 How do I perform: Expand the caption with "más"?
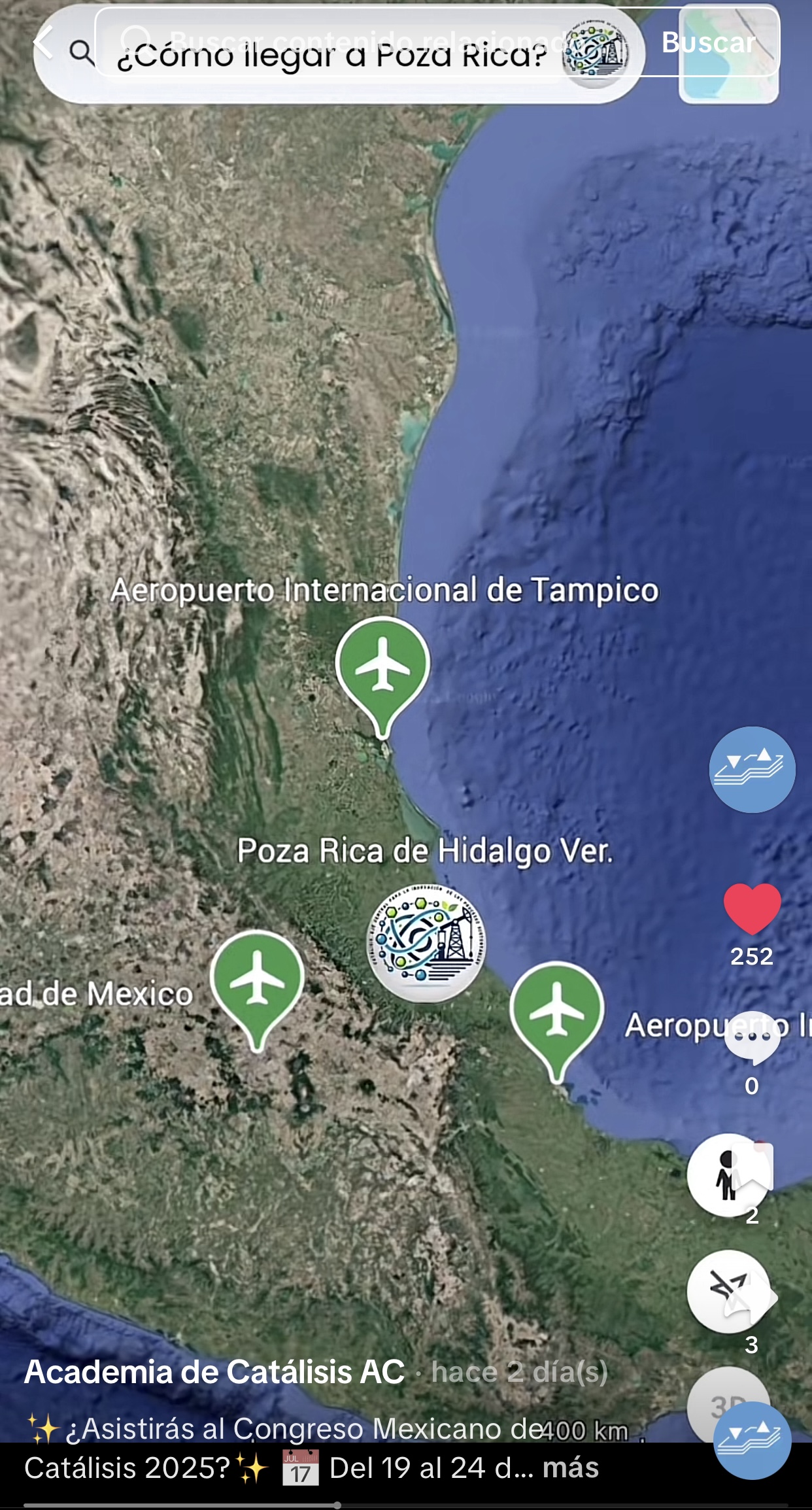tap(571, 1468)
